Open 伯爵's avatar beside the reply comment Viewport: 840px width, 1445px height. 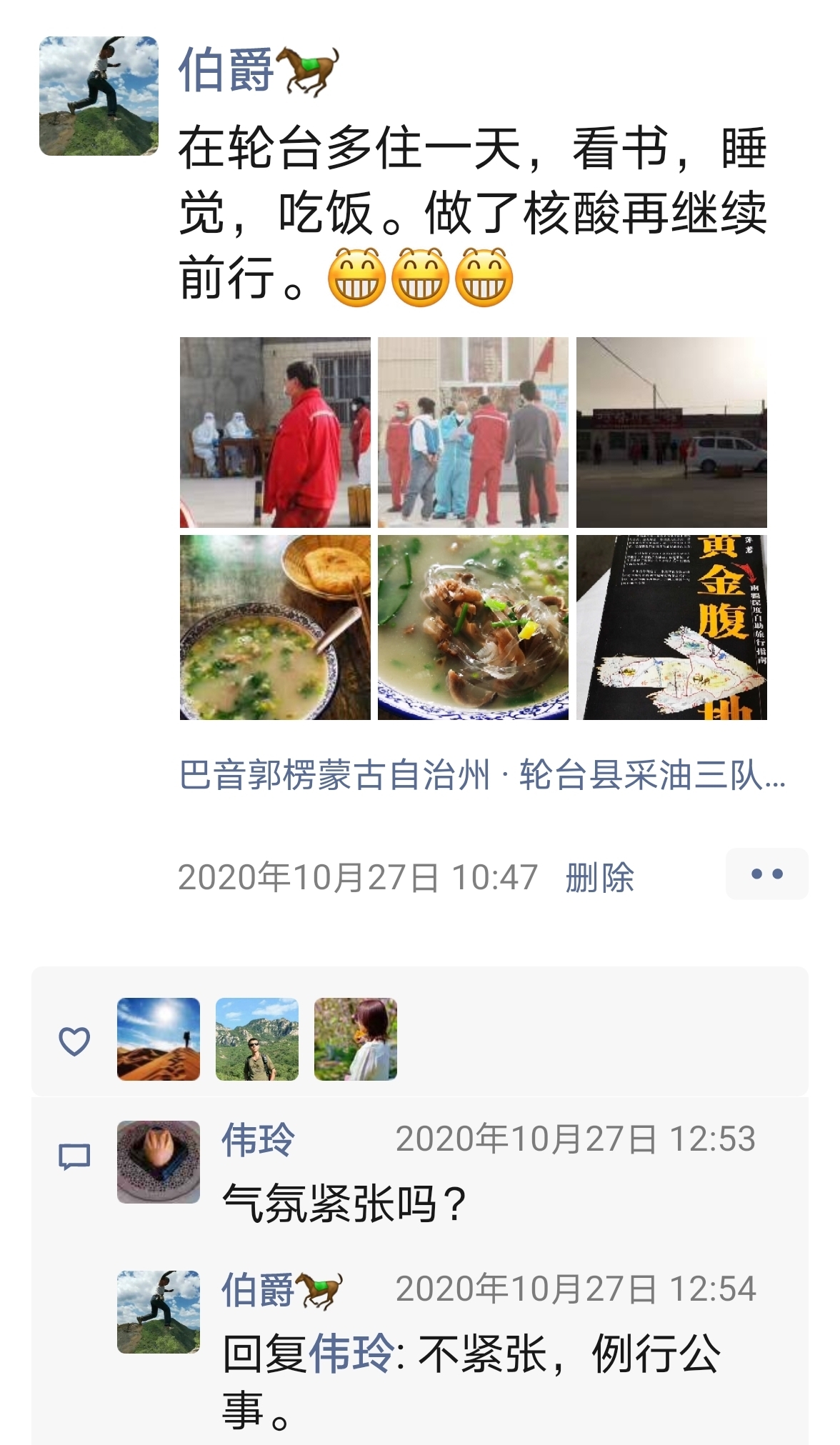[x=159, y=1312]
